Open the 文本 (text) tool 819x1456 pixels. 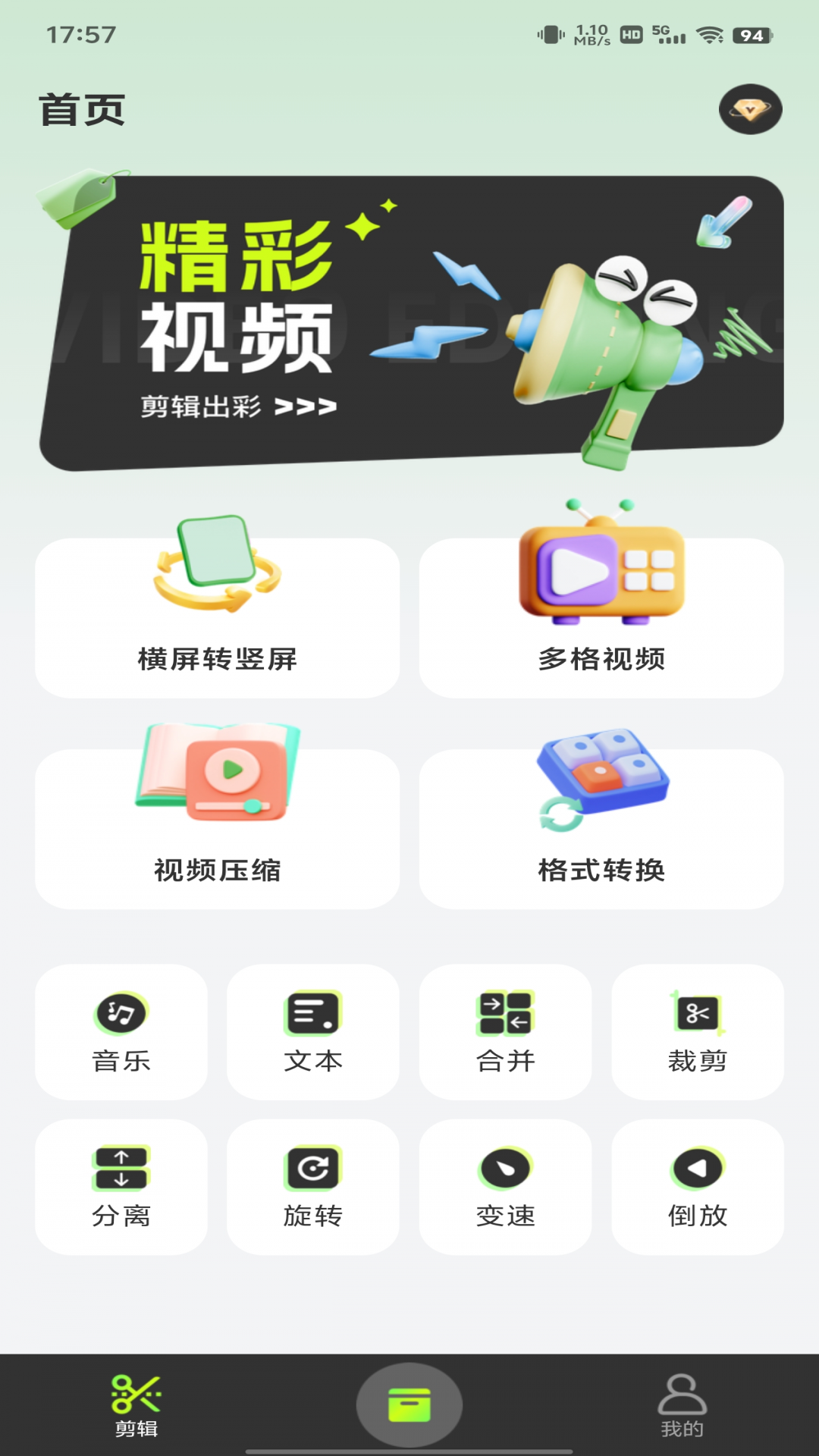tap(313, 1014)
